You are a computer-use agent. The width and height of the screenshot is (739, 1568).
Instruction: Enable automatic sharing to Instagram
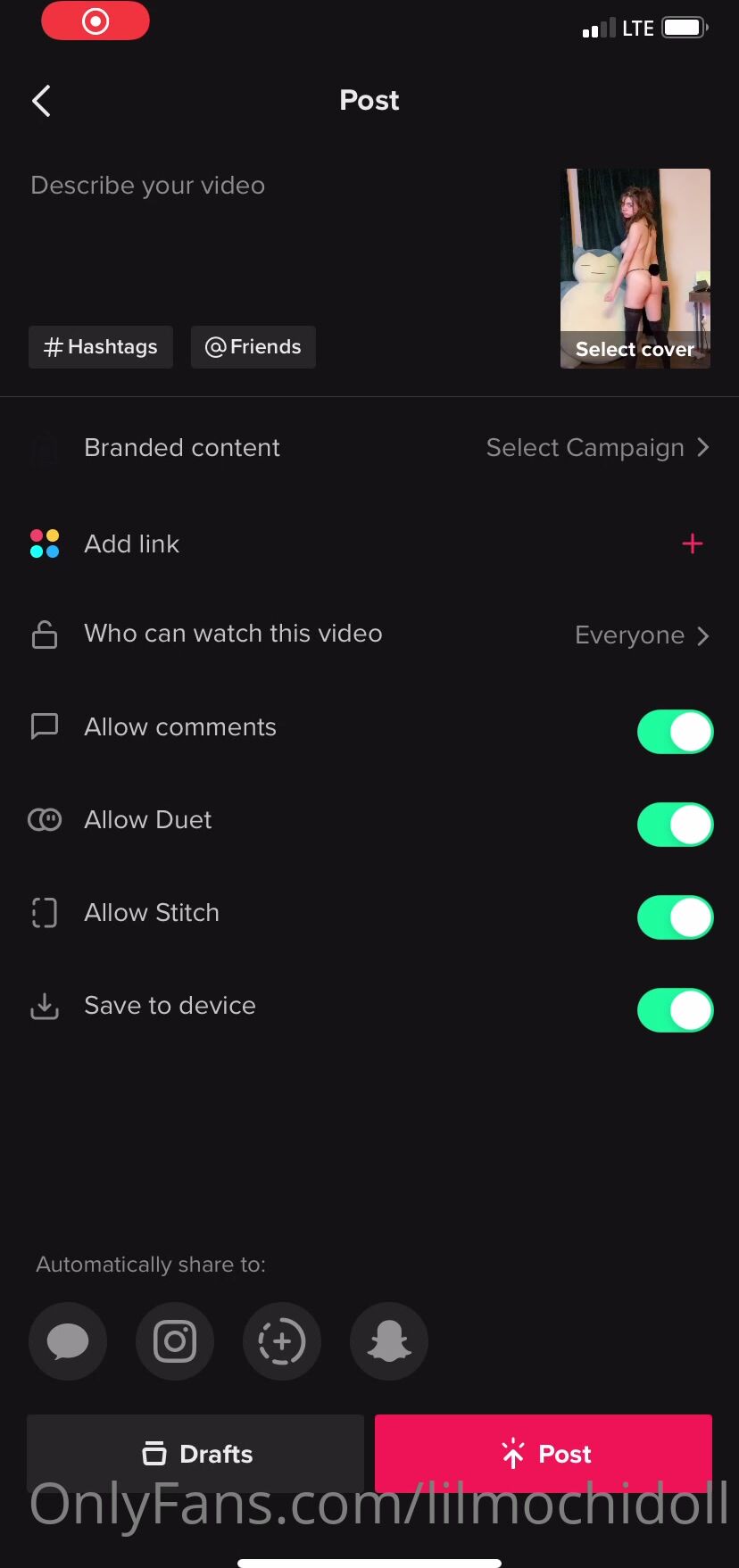tap(175, 1341)
